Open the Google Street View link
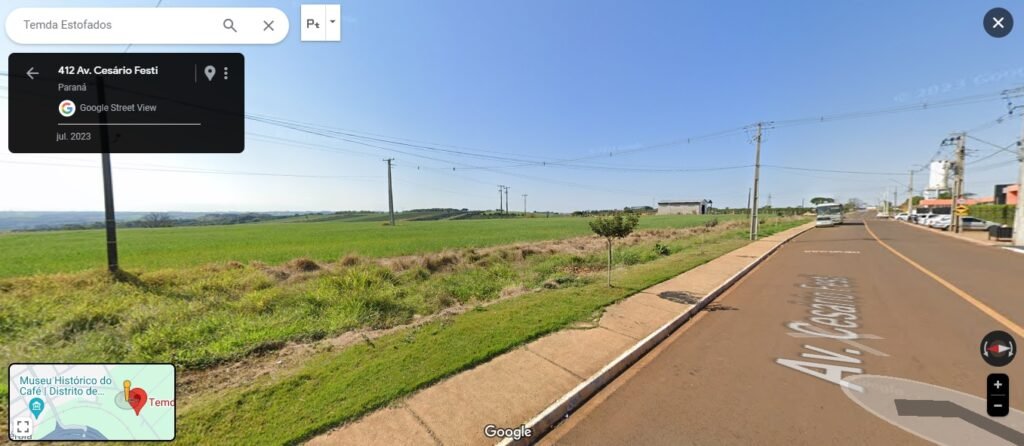Viewport: 1024px width, 446px height. pyautogui.click(x=118, y=108)
